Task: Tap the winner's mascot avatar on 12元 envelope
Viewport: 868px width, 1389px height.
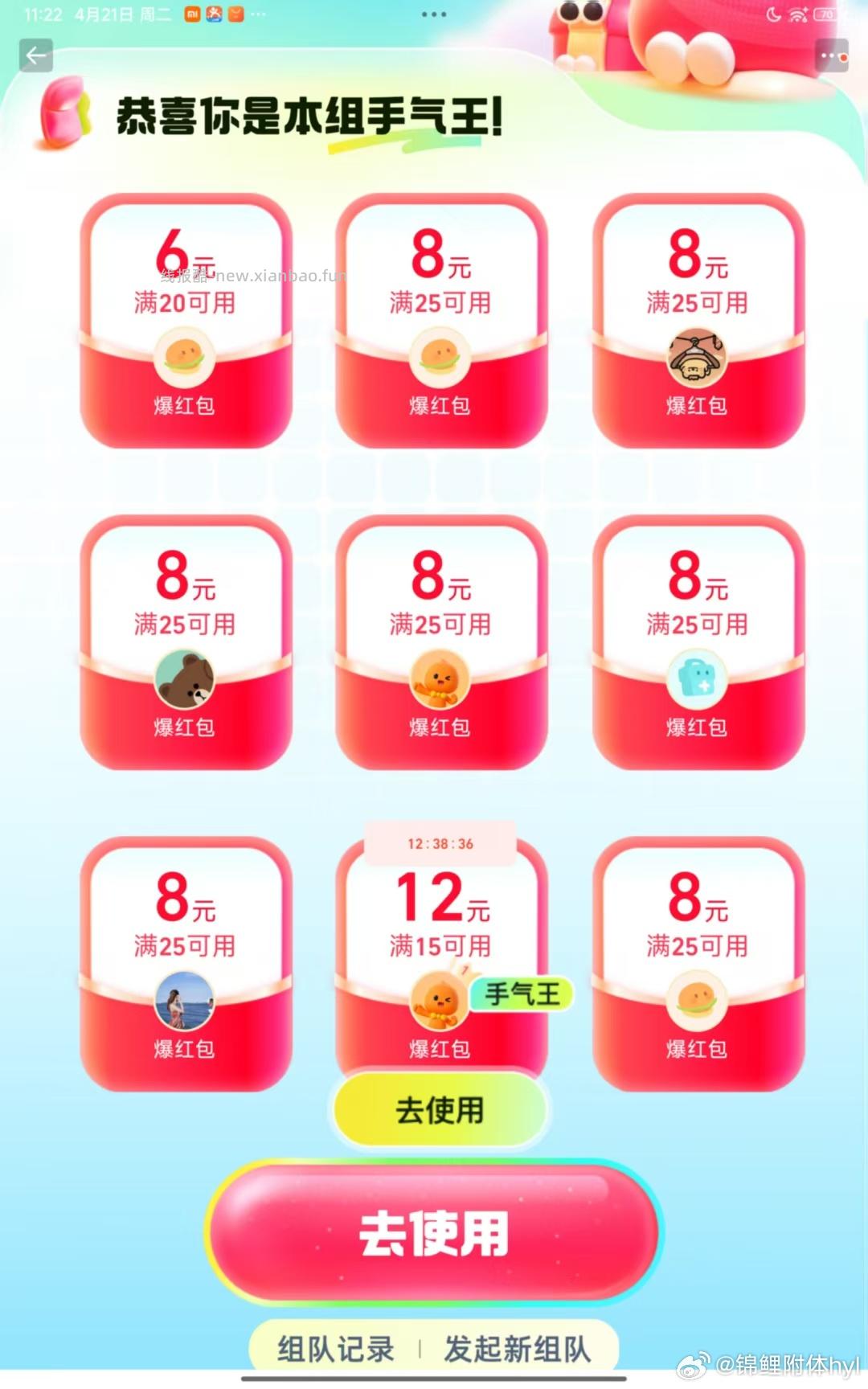Action: click(x=441, y=1001)
